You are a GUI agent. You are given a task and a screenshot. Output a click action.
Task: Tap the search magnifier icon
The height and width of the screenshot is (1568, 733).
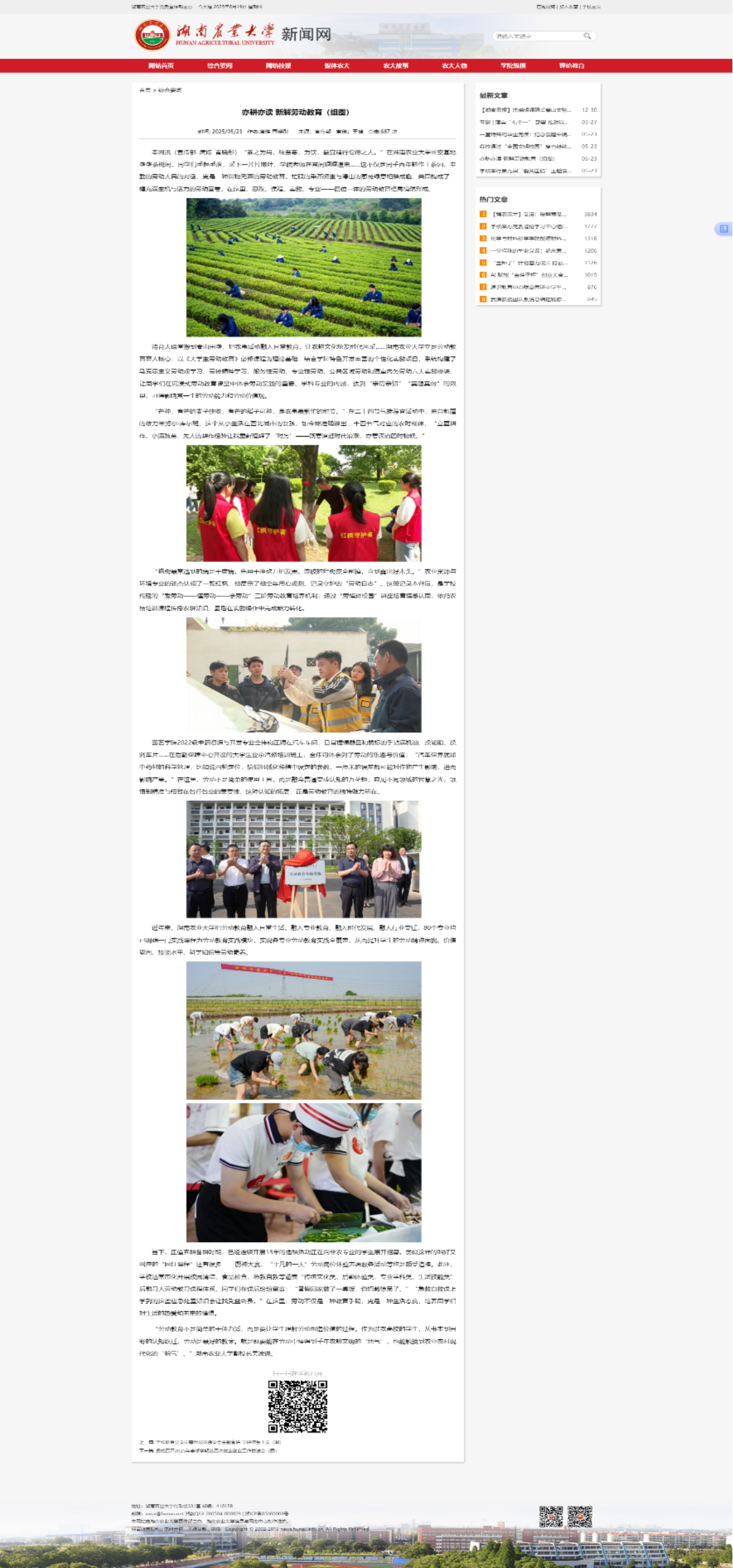coord(587,36)
